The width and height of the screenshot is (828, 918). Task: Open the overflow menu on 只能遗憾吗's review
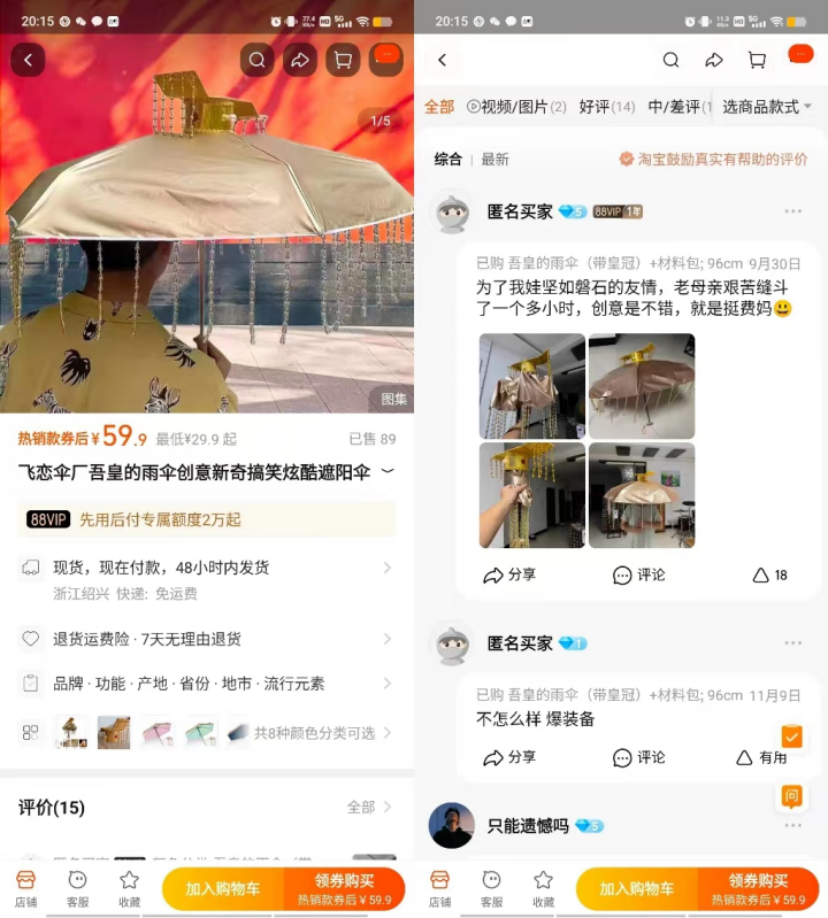tap(793, 825)
